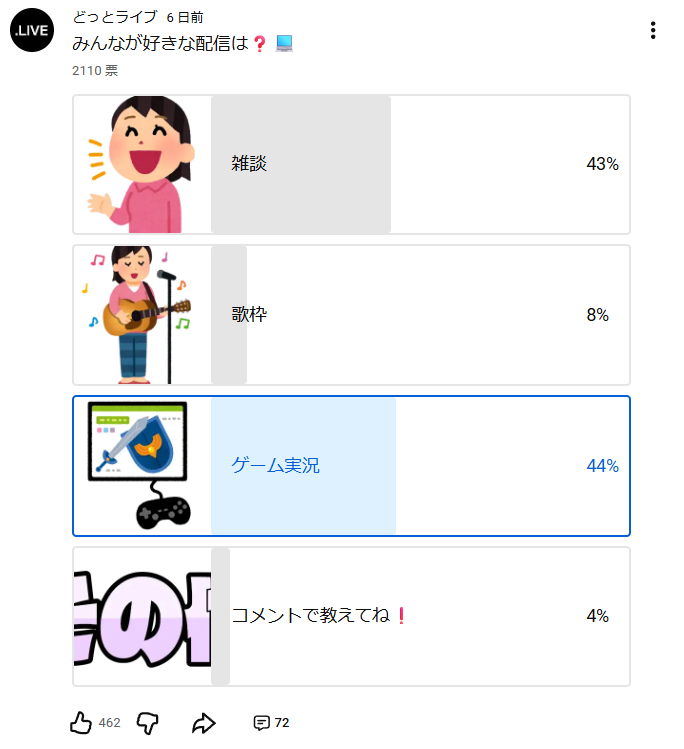The width and height of the screenshot is (684, 749).
Task: Open the 72 comments
Action: tap(271, 722)
